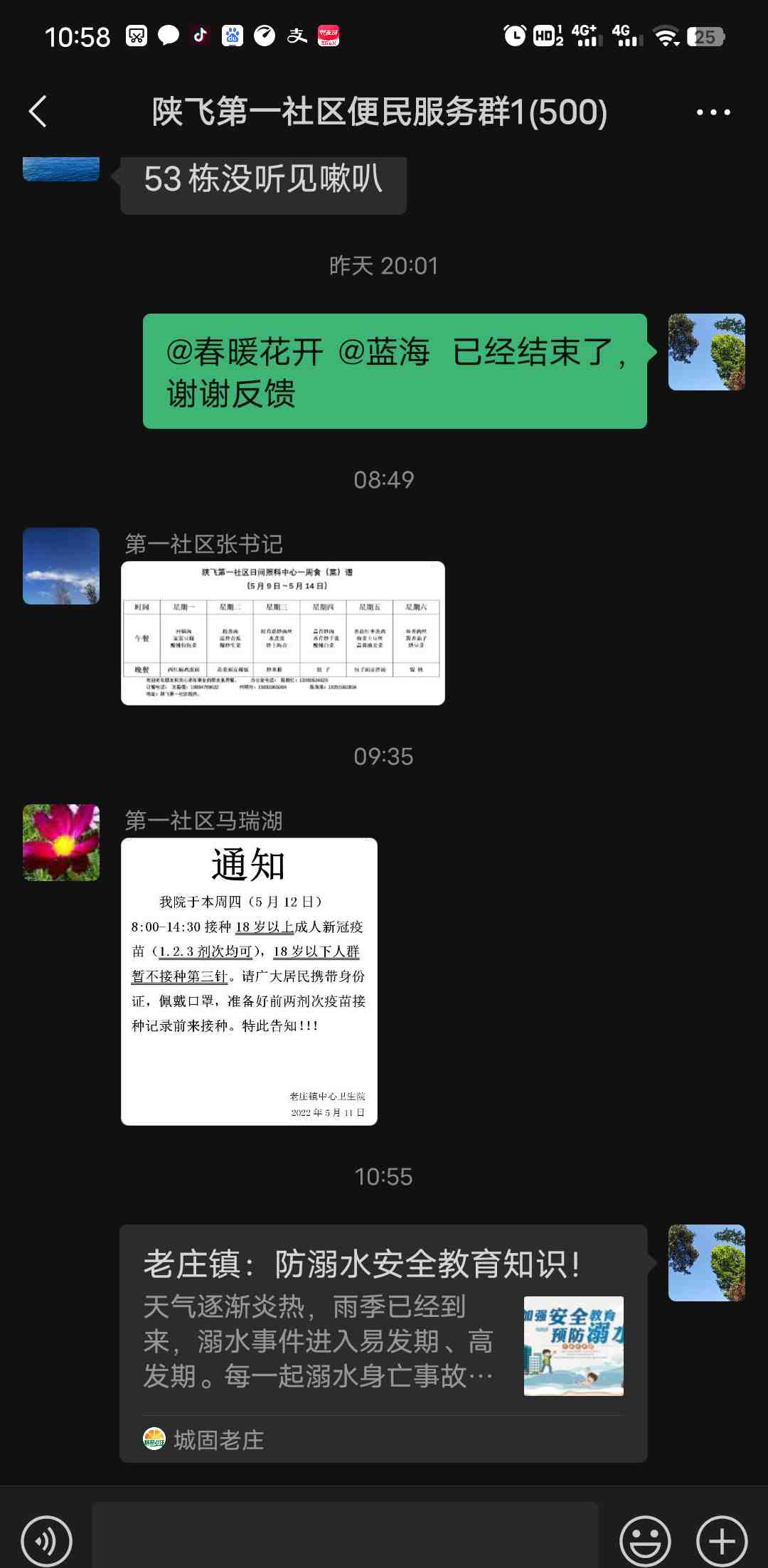Switch to voice message input

(x=47, y=1541)
